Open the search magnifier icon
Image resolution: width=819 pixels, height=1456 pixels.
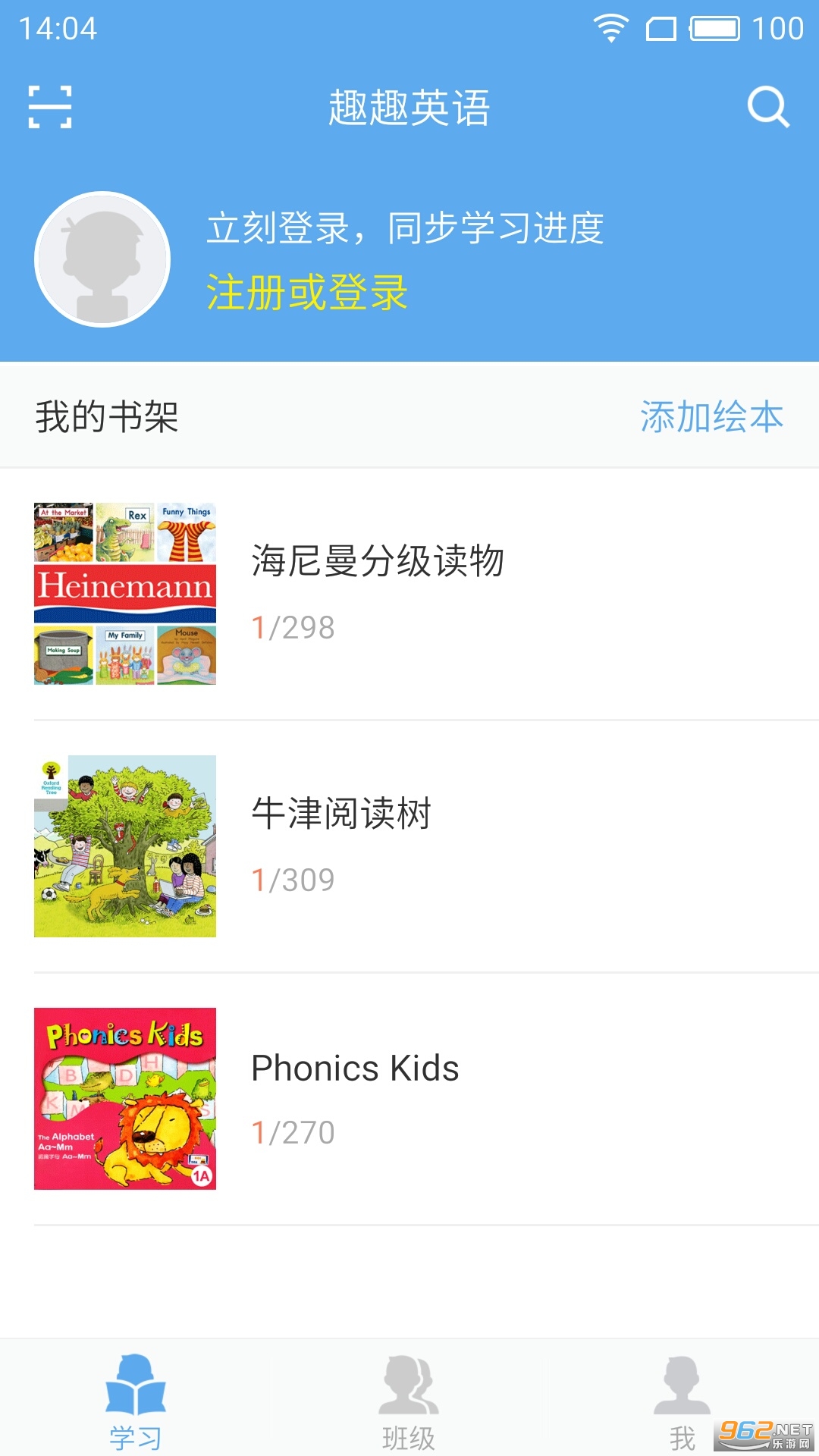click(768, 107)
